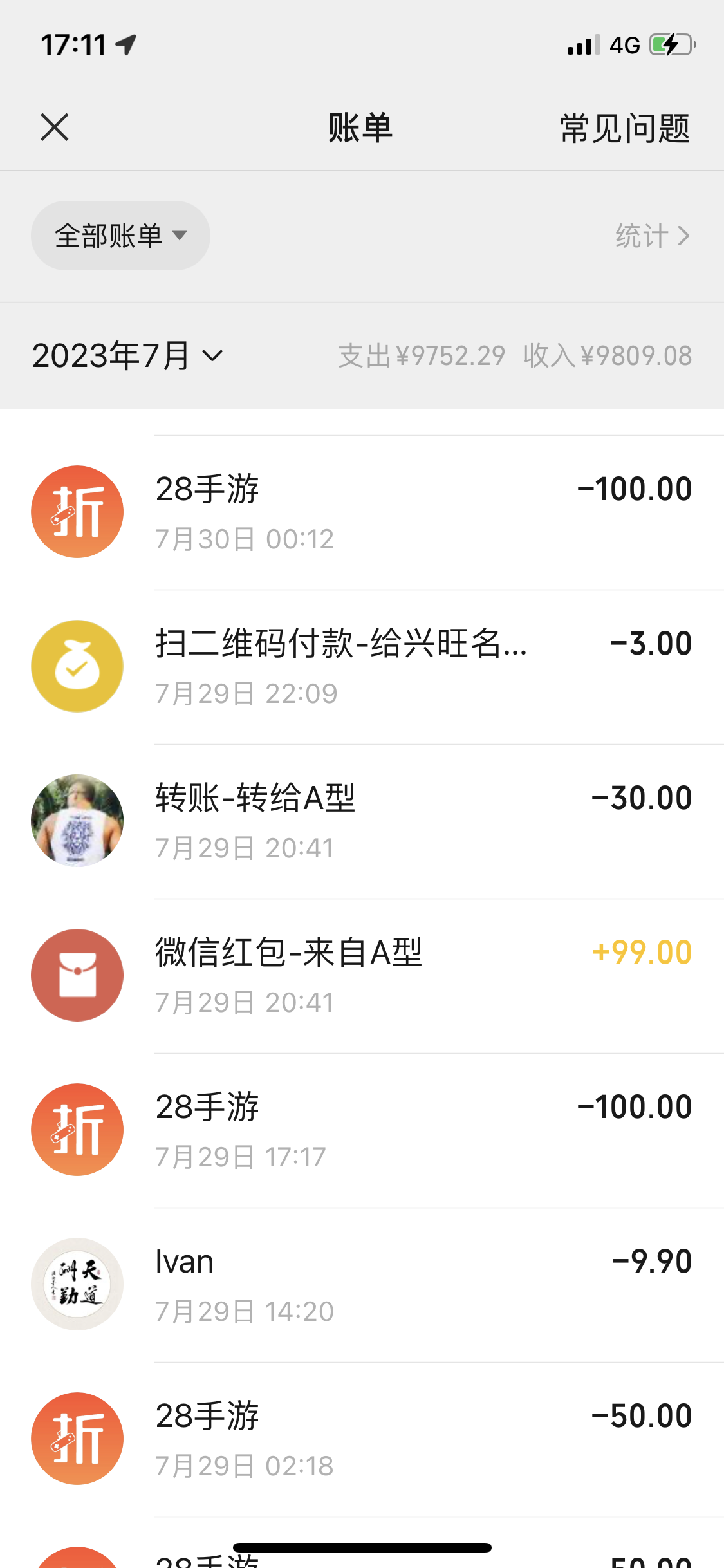
Task: Close the 账单 page
Action: (x=55, y=127)
